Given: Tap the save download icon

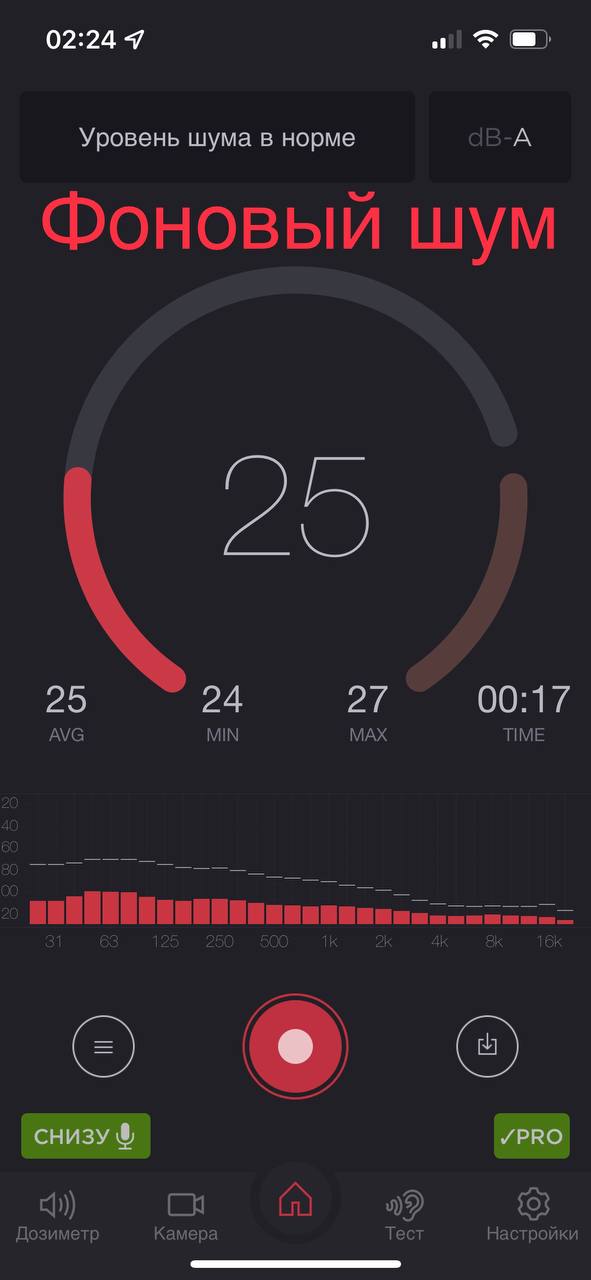Looking at the screenshot, I should point(487,1047).
